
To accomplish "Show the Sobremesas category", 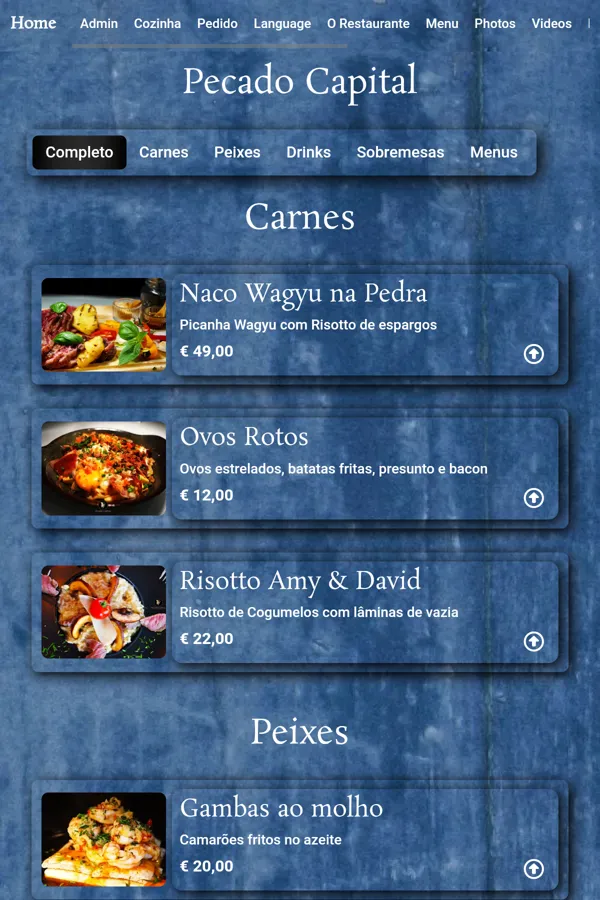I will coord(400,152).
